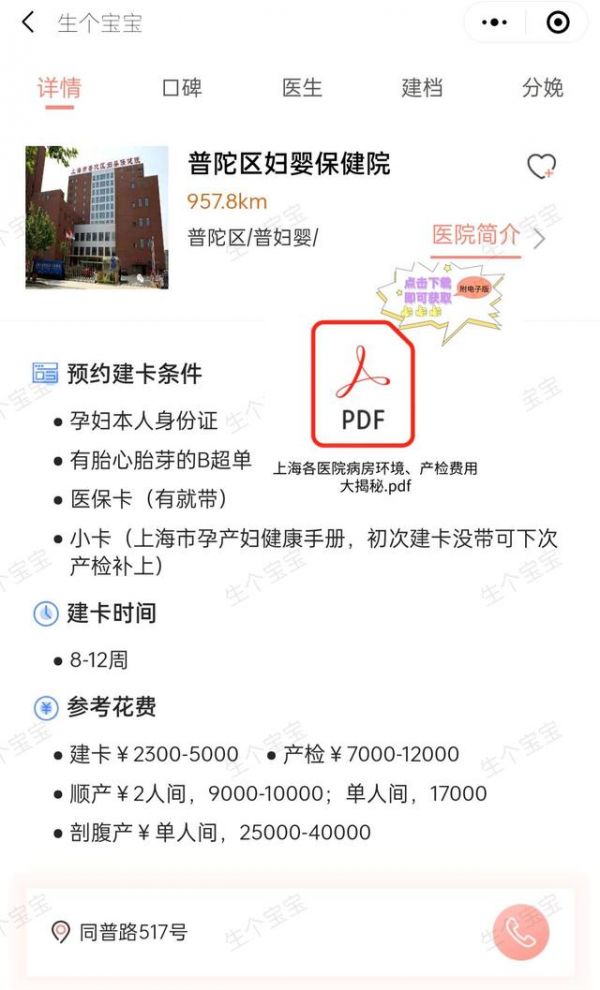Open the 上海各医院病房环境 PDF file
This screenshot has width=600, height=990.
pyautogui.click(x=363, y=385)
